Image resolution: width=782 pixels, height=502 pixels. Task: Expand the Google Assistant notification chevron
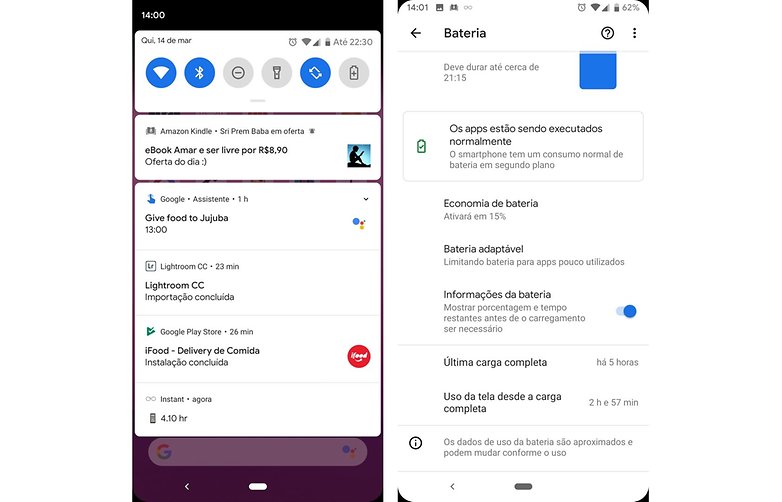[x=366, y=199]
